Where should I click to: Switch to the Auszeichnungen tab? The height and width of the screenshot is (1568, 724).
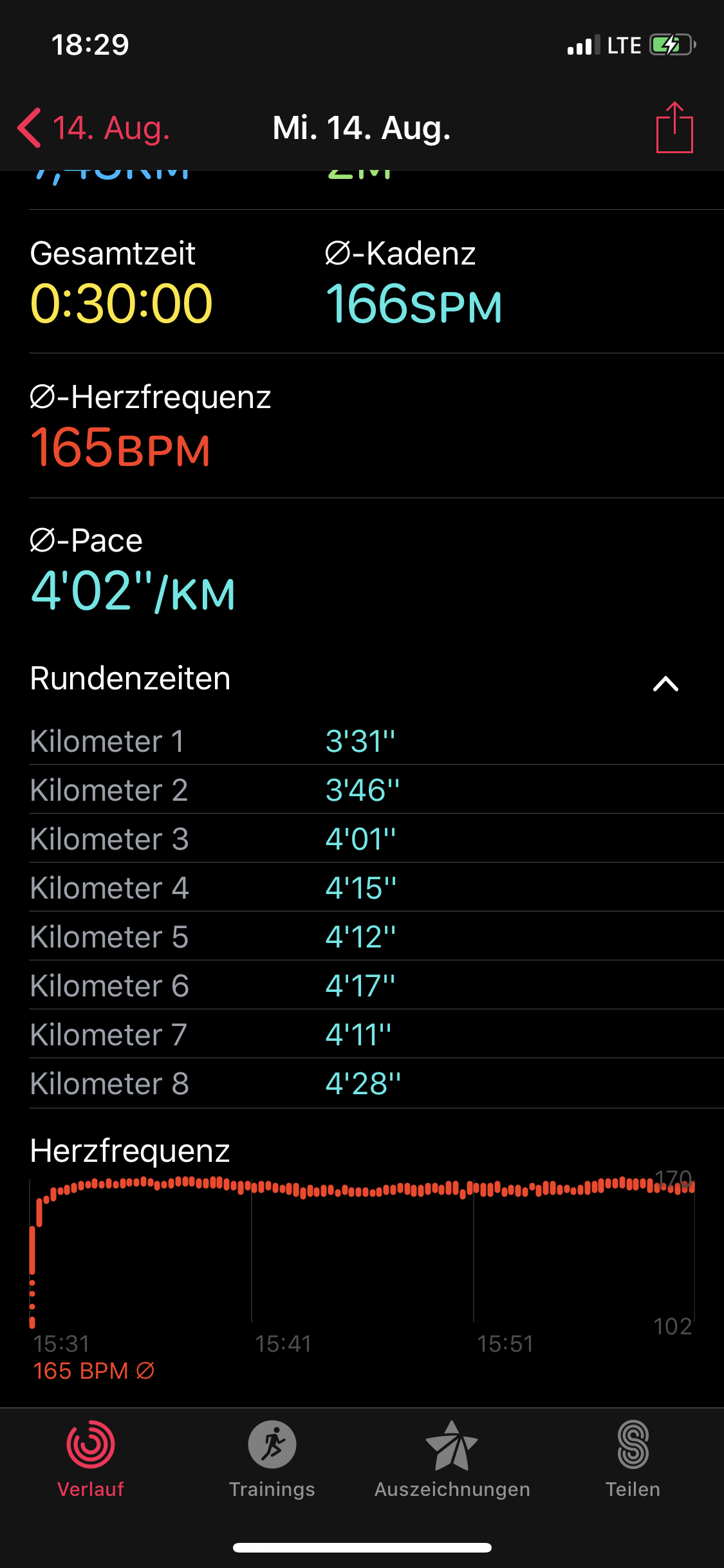click(x=452, y=1459)
